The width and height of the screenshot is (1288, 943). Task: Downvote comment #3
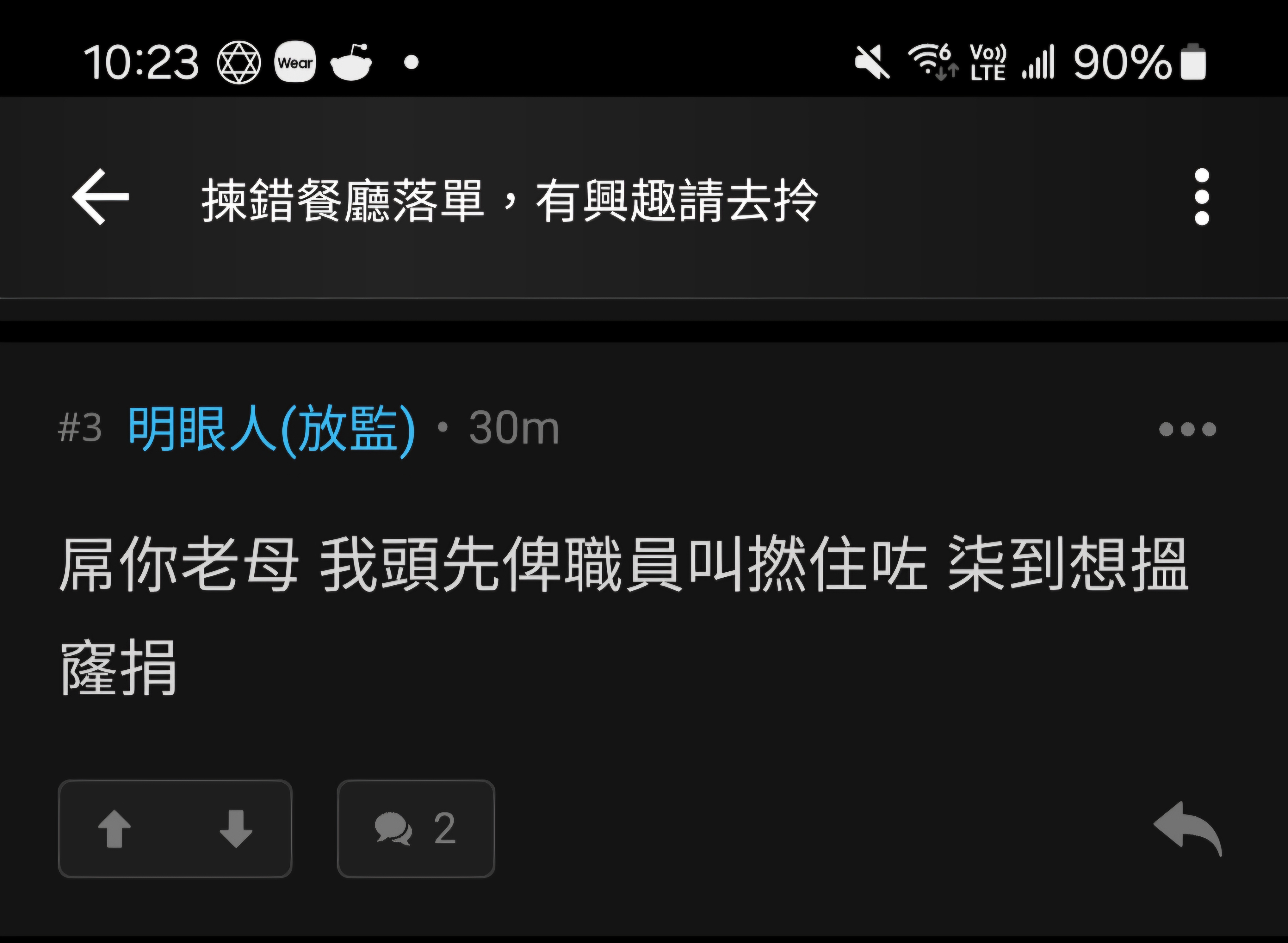[236, 828]
